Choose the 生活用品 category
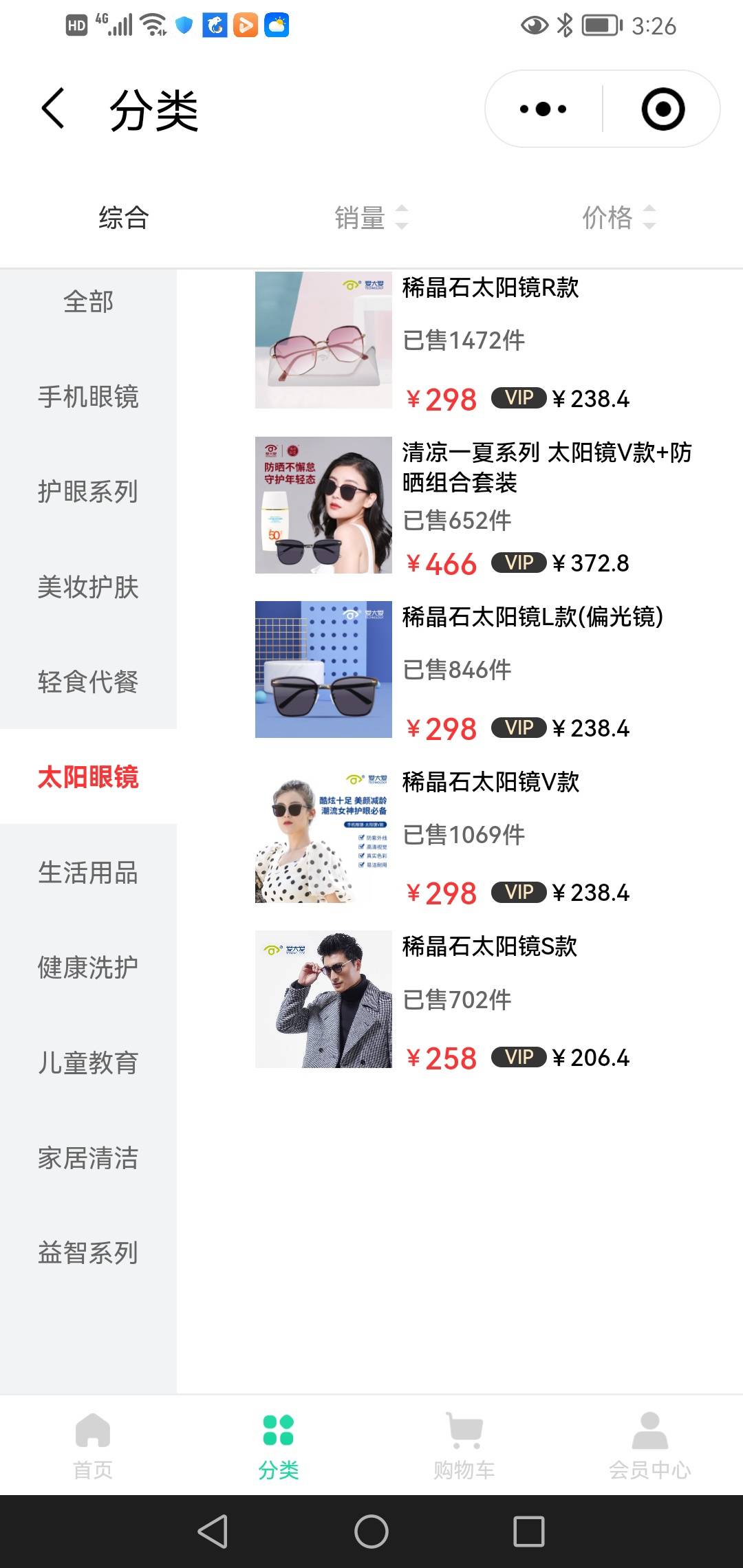 (88, 873)
